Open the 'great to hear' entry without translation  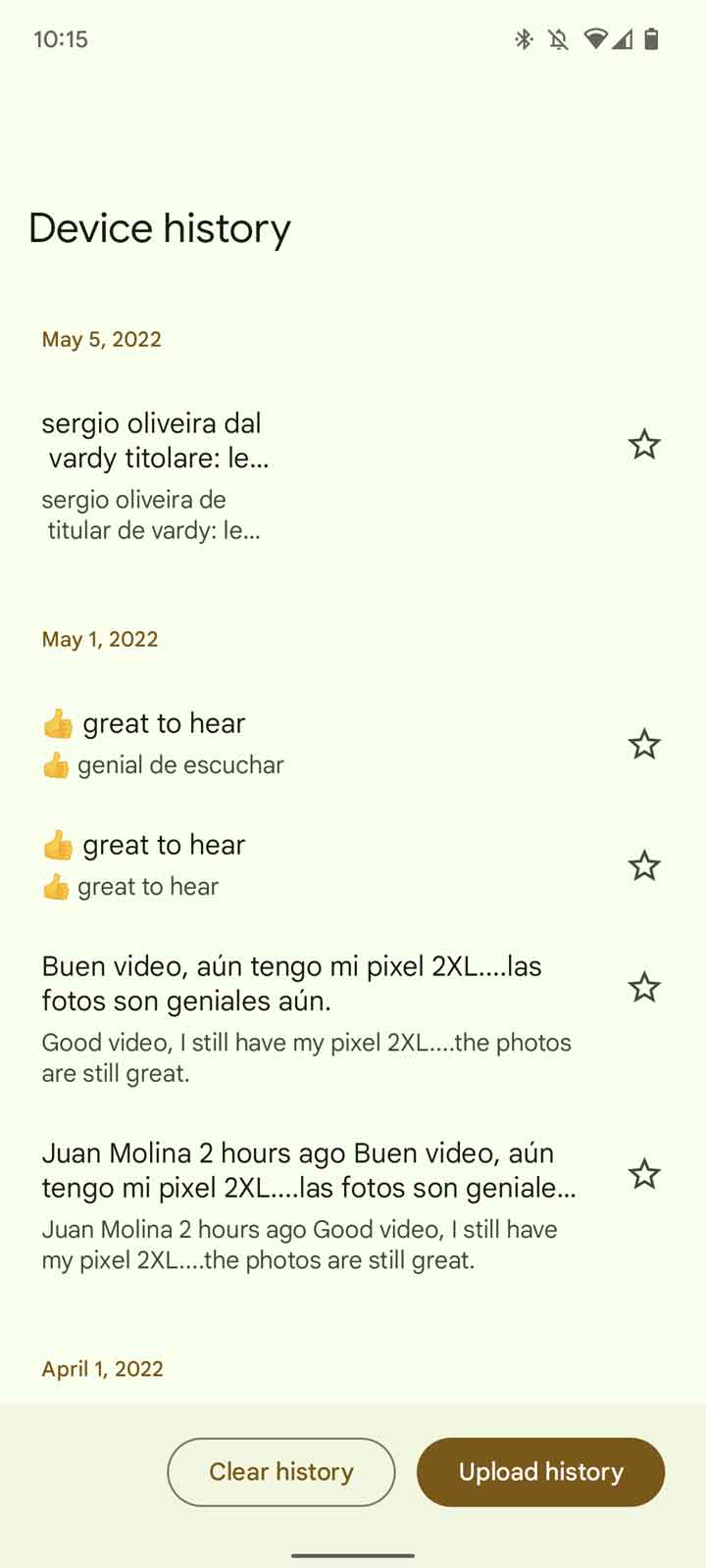click(x=294, y=866)
